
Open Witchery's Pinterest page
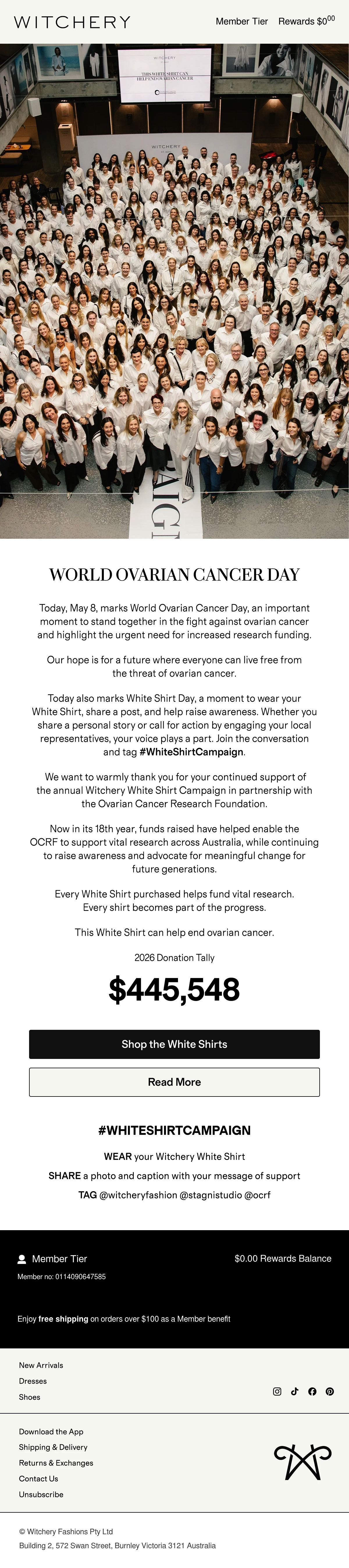330,1391
